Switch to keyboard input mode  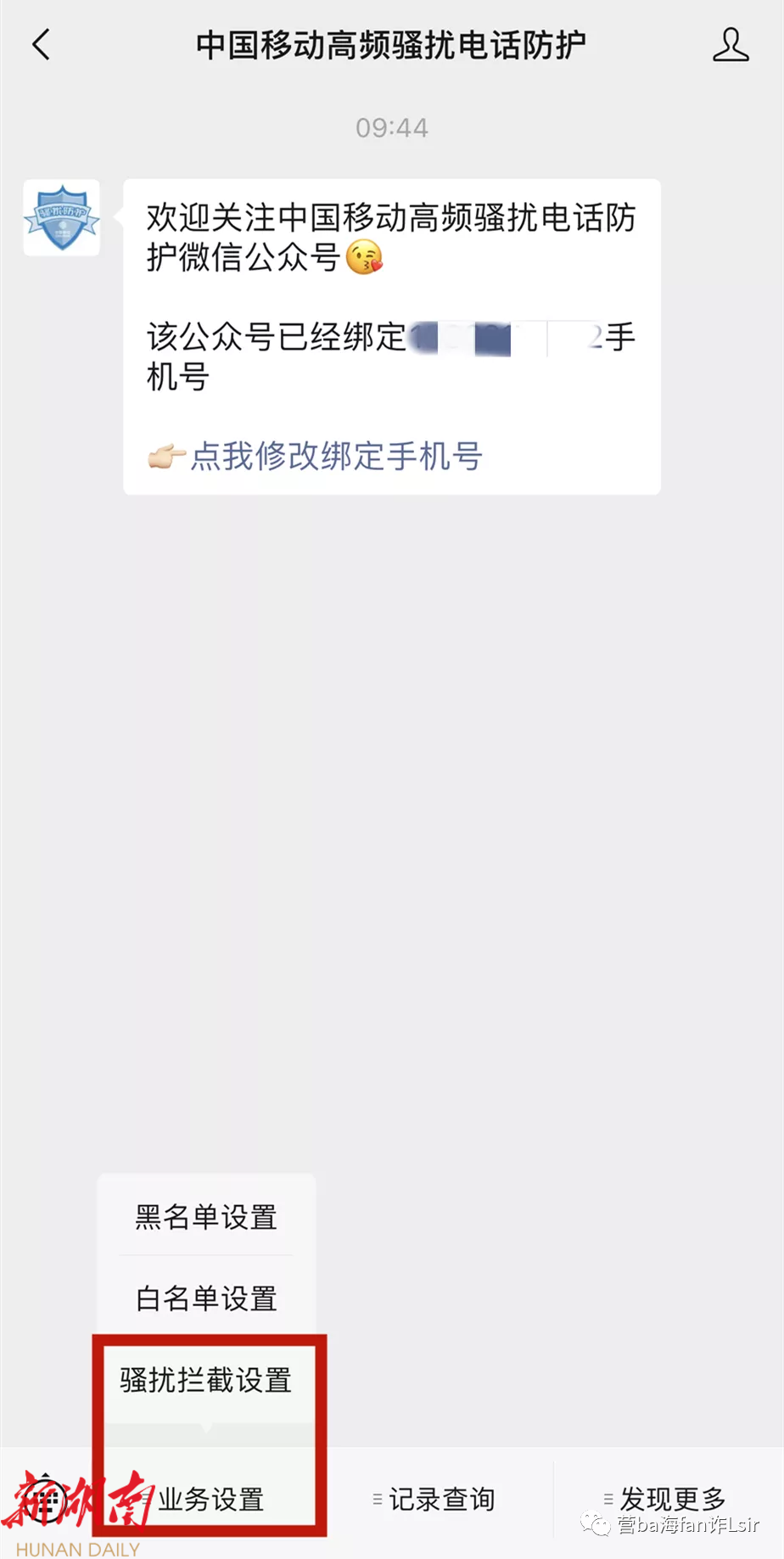(x=46, y=1500)
